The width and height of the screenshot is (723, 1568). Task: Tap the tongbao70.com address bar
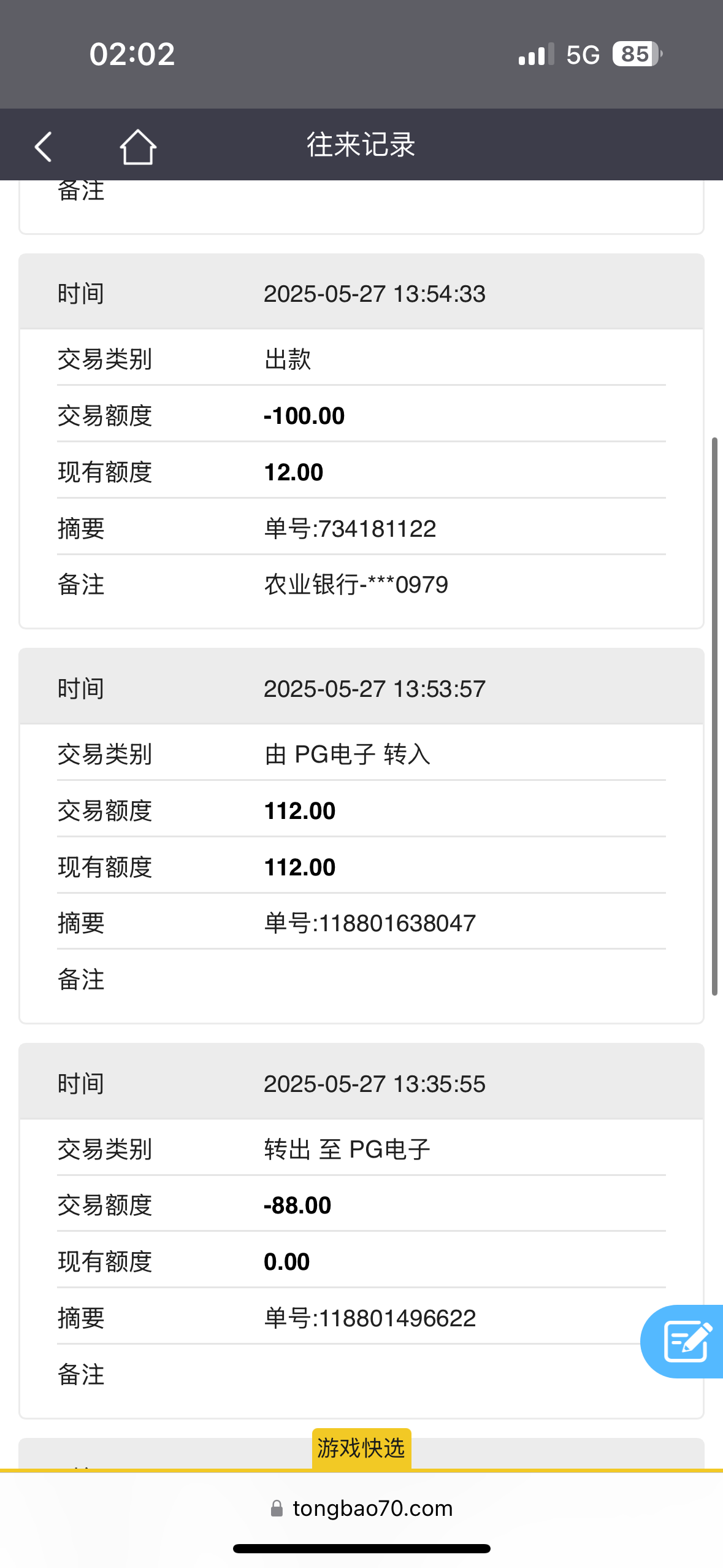(x=361, y=1508)
